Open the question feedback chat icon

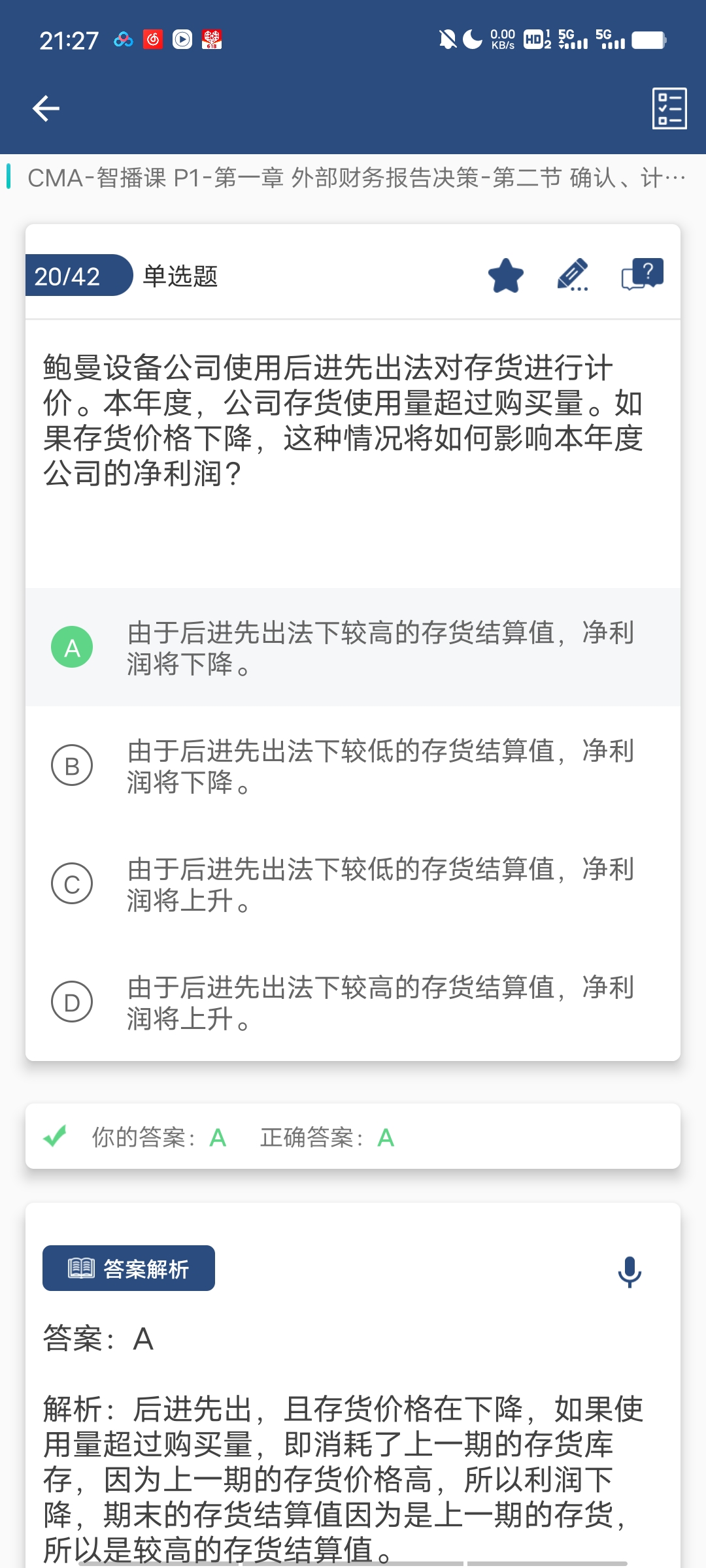(x=643, y=274)
